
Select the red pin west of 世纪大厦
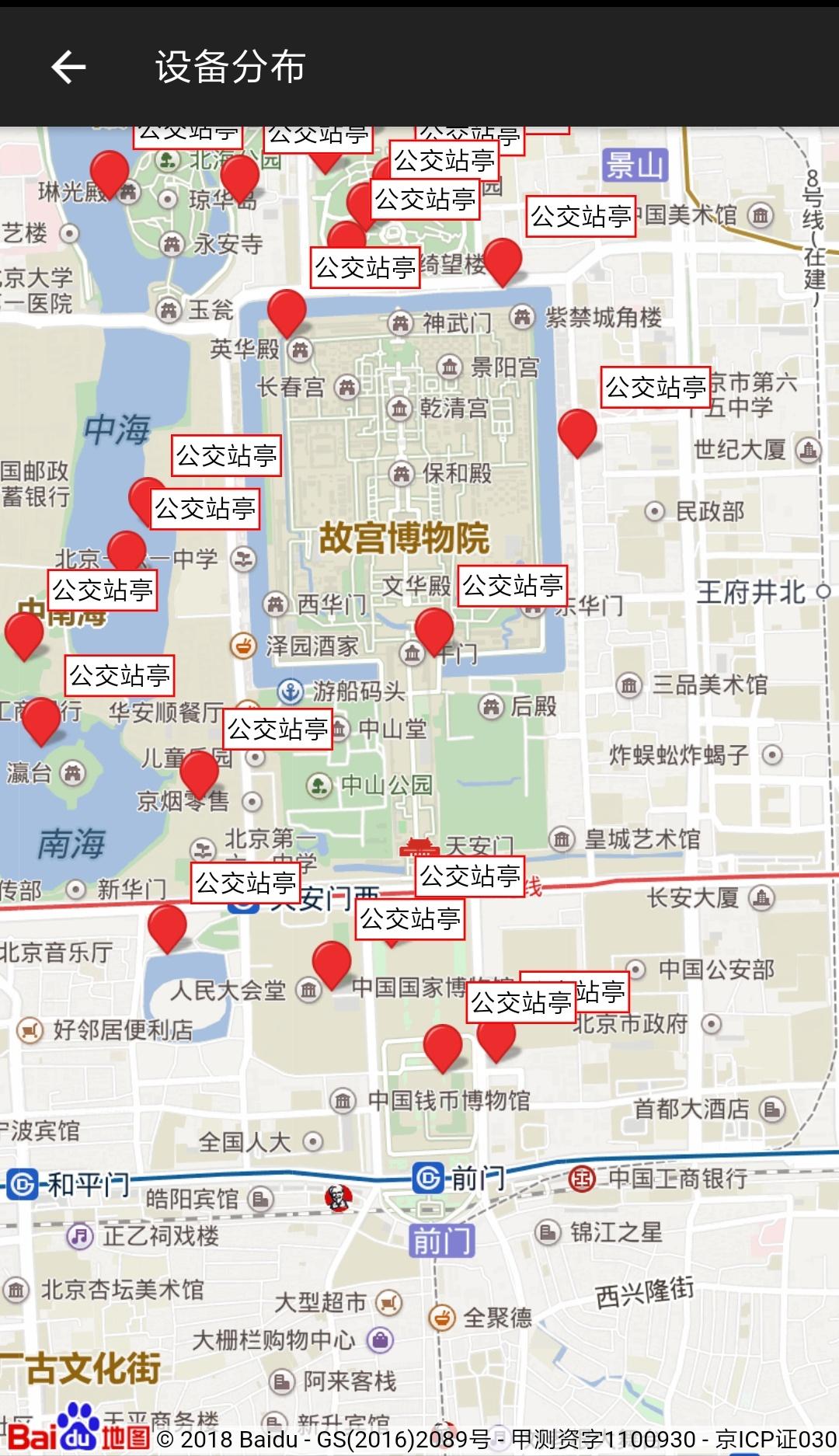577,430
